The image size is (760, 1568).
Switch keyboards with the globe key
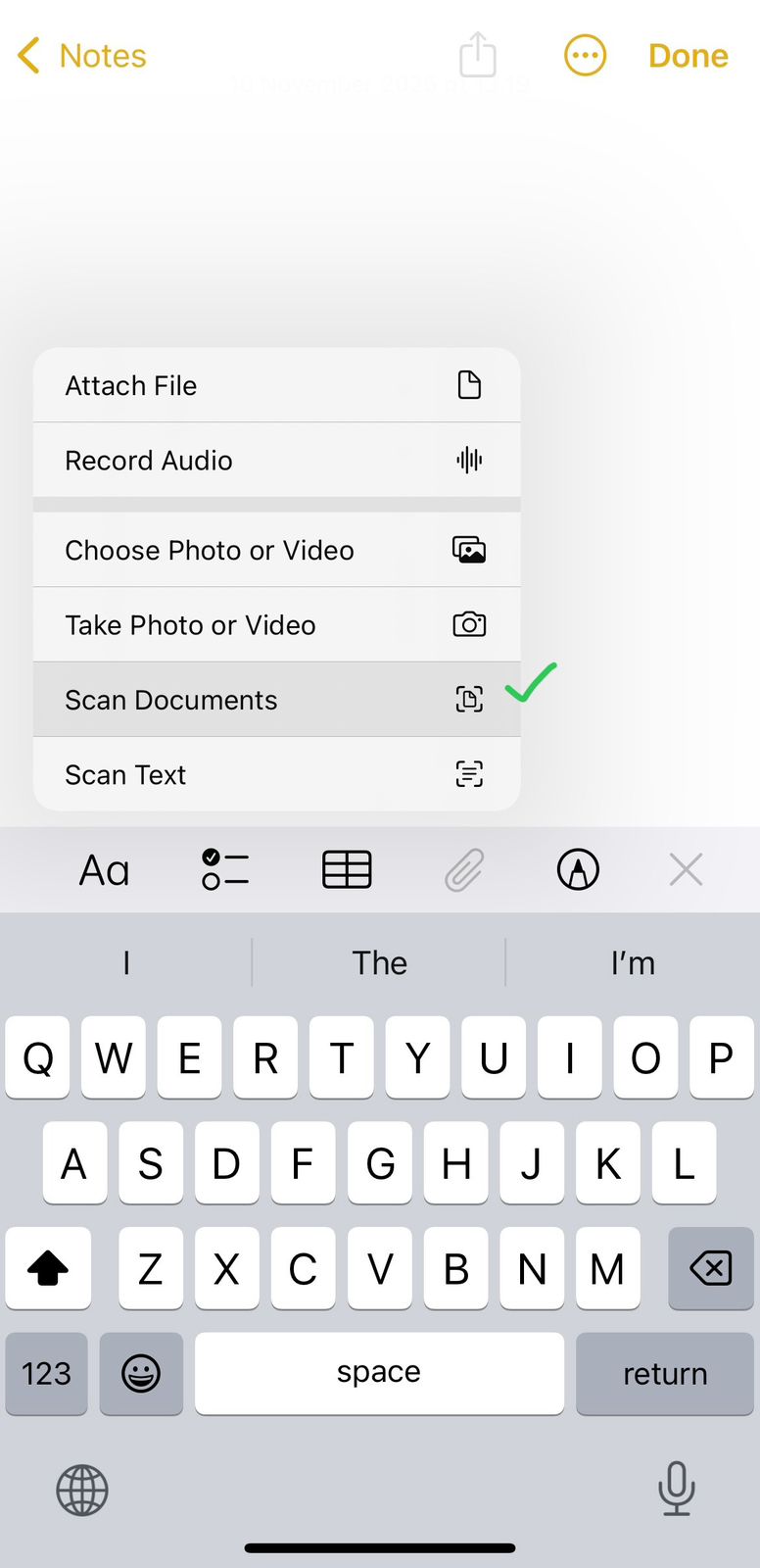(82, 1490)
